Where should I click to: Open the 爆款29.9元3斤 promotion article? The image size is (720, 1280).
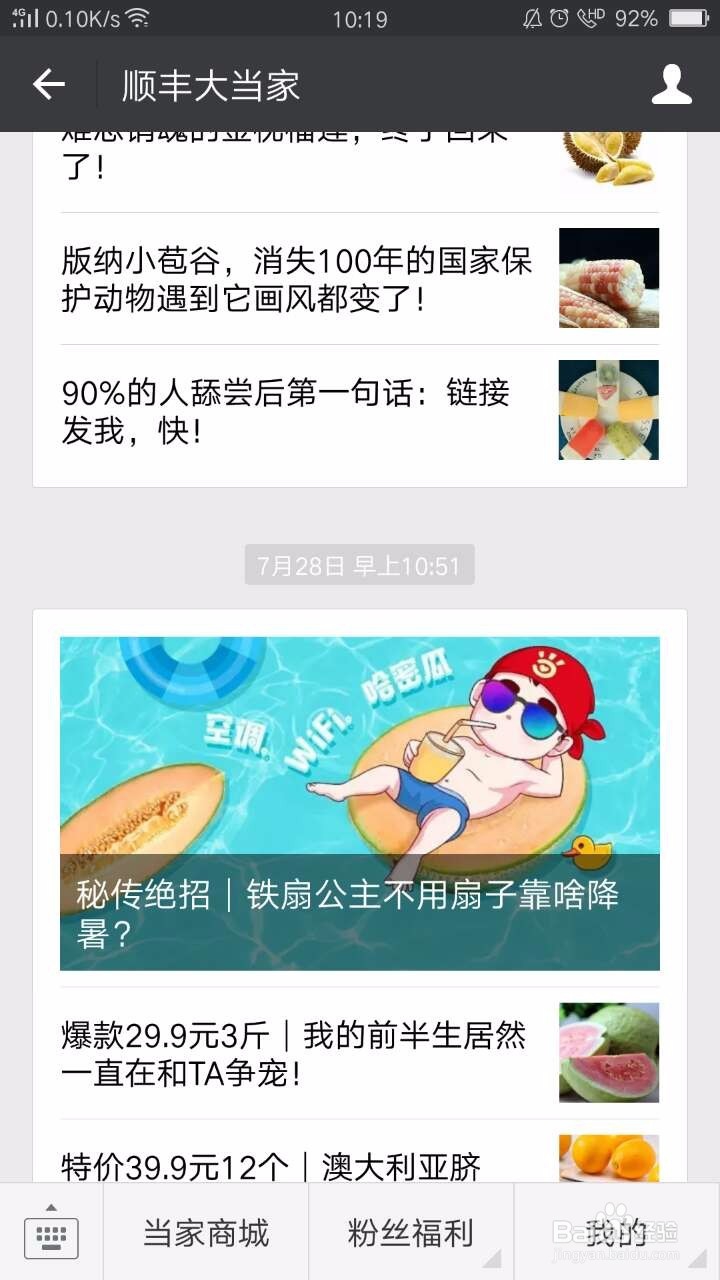(x=290, y=1050)
